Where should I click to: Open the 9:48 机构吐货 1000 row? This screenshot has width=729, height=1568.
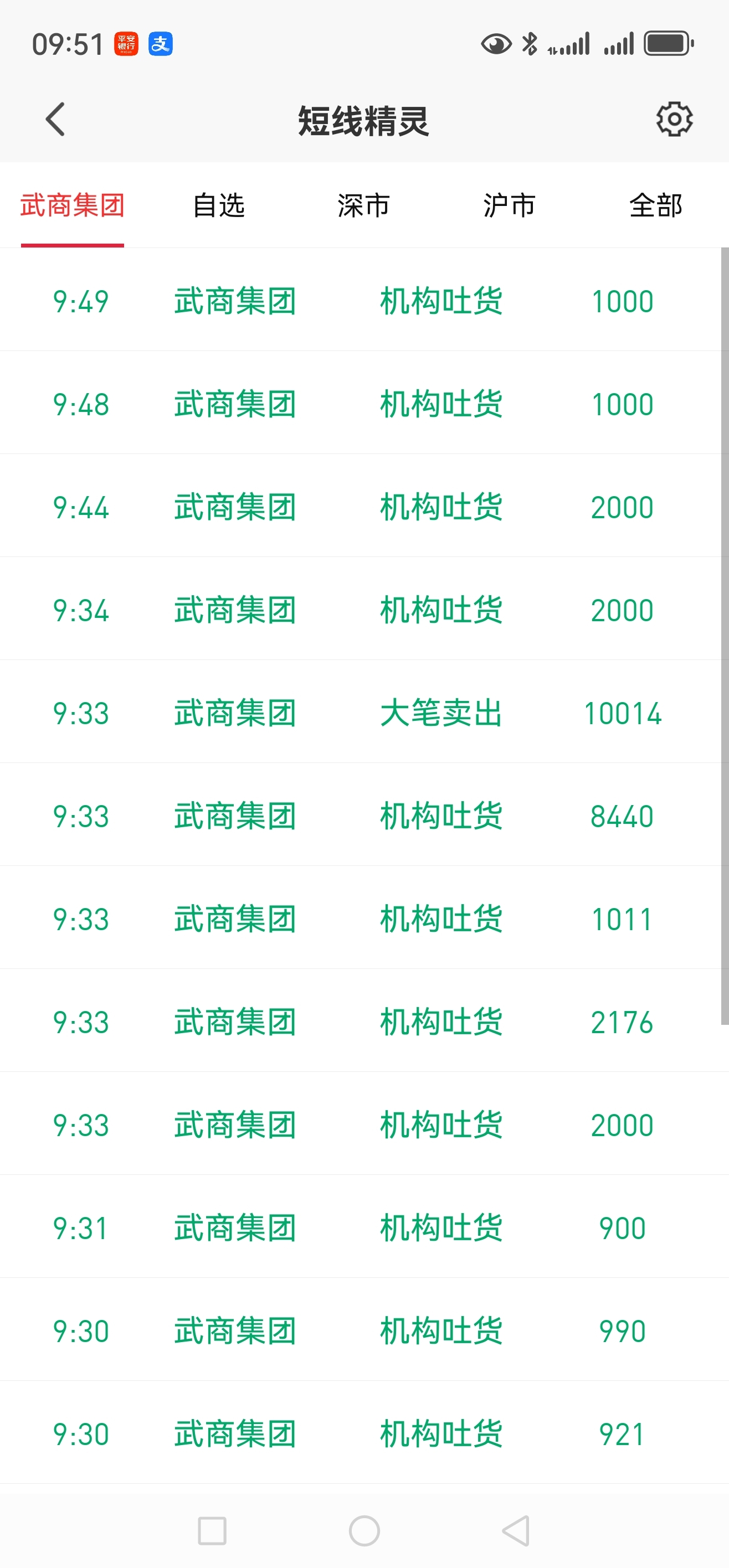tap(361, 403)
